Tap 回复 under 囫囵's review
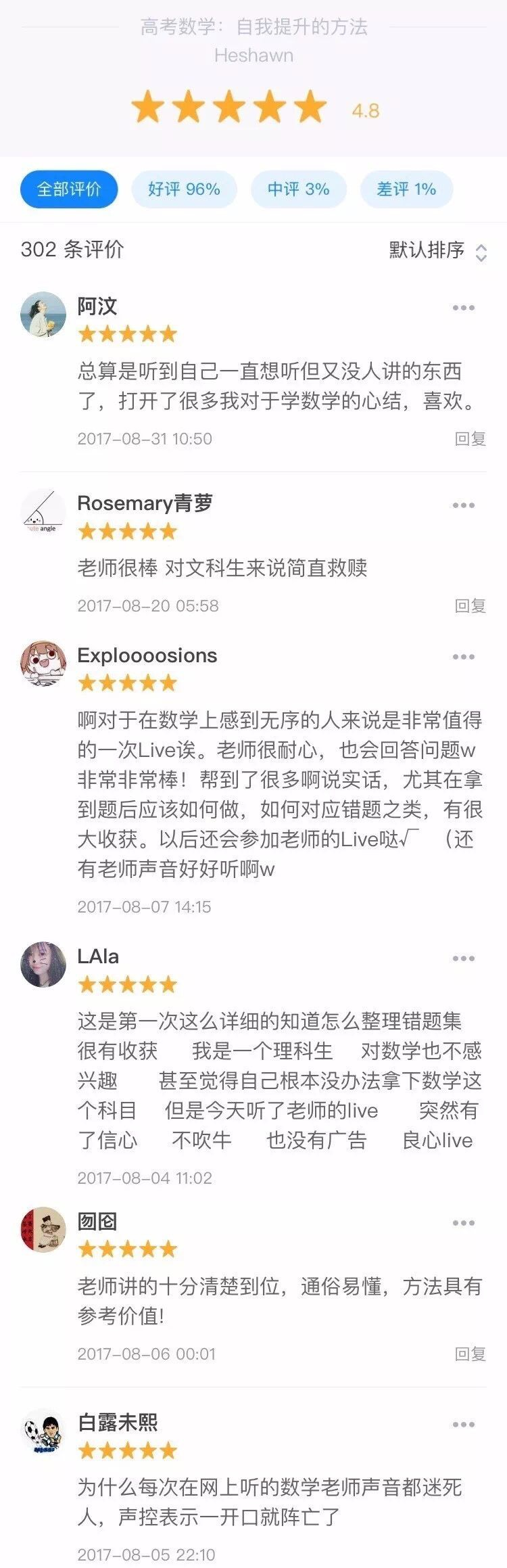The width and height of the screenshot is (507, 1568). (x=470, y=1354)
